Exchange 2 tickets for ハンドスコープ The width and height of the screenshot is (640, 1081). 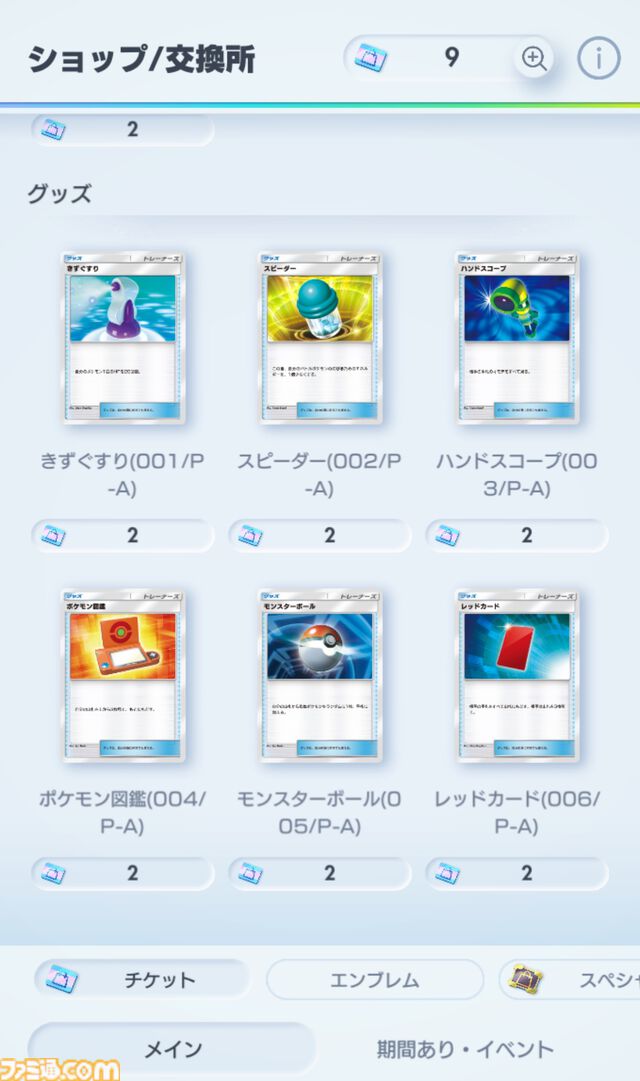pos(517,535)
